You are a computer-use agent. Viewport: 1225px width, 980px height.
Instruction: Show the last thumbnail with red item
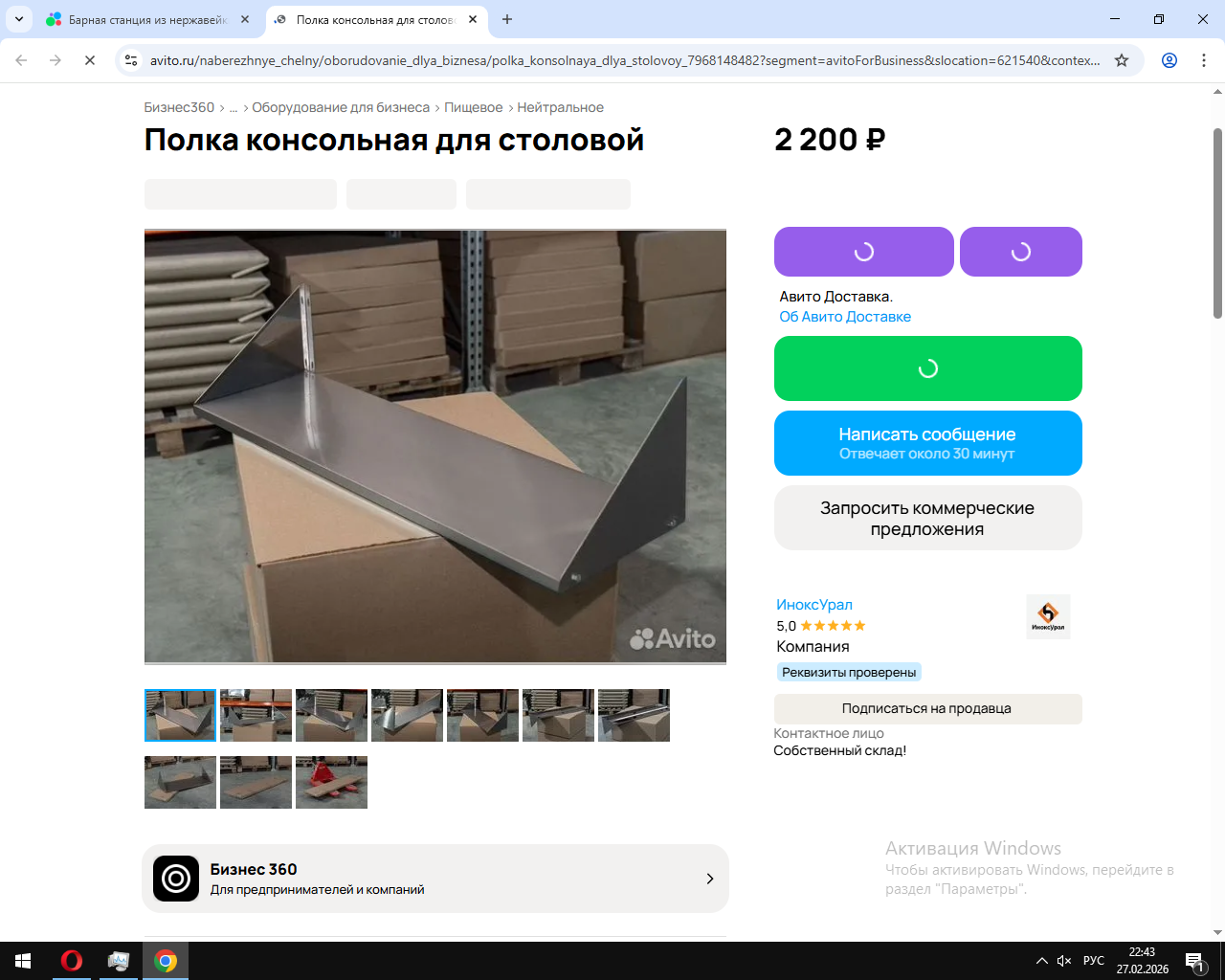(331, 782)
